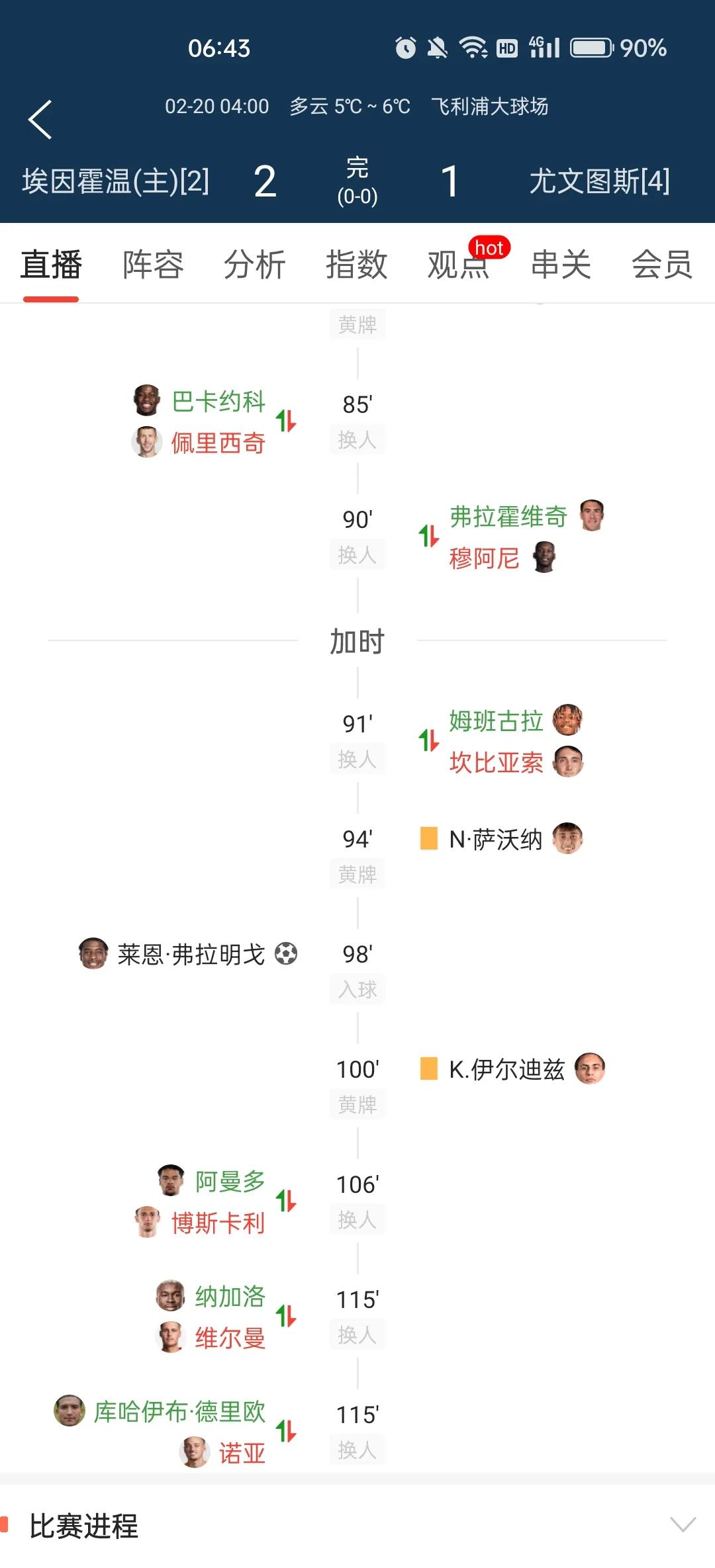Click the team name 尤文图斯[4]
Viewport: 715px width, 1568px height.
pyautogui.click(x=599, y=185)
